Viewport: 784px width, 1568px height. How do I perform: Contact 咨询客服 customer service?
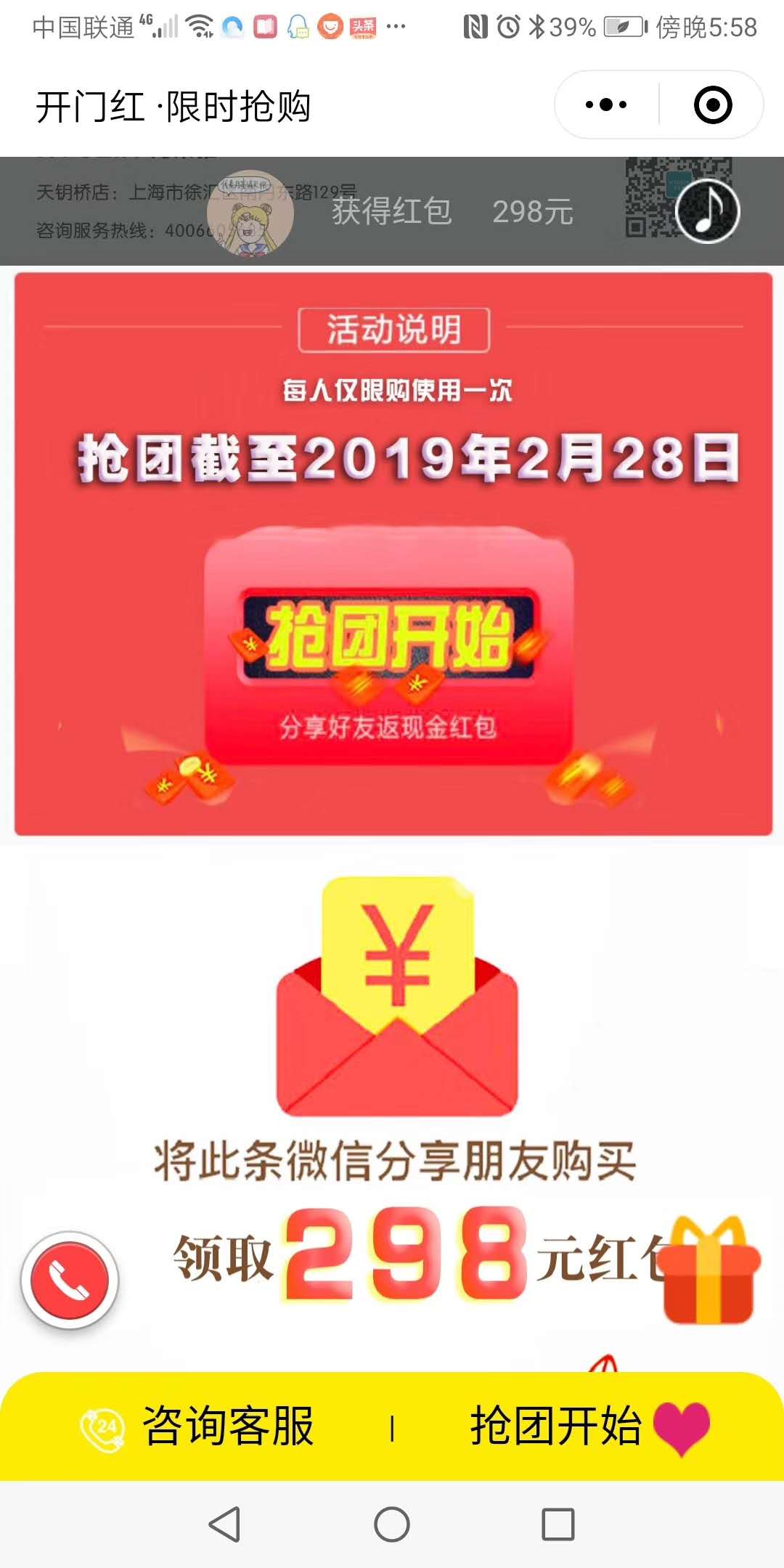(x=197, y=1426)
